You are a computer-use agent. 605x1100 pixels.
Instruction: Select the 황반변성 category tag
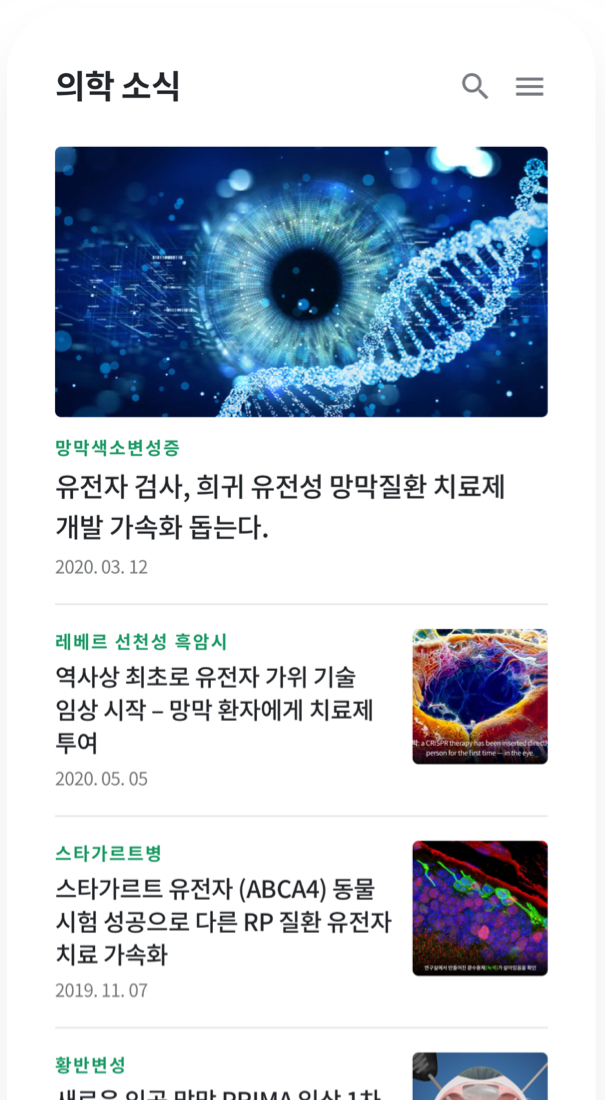90,1065
